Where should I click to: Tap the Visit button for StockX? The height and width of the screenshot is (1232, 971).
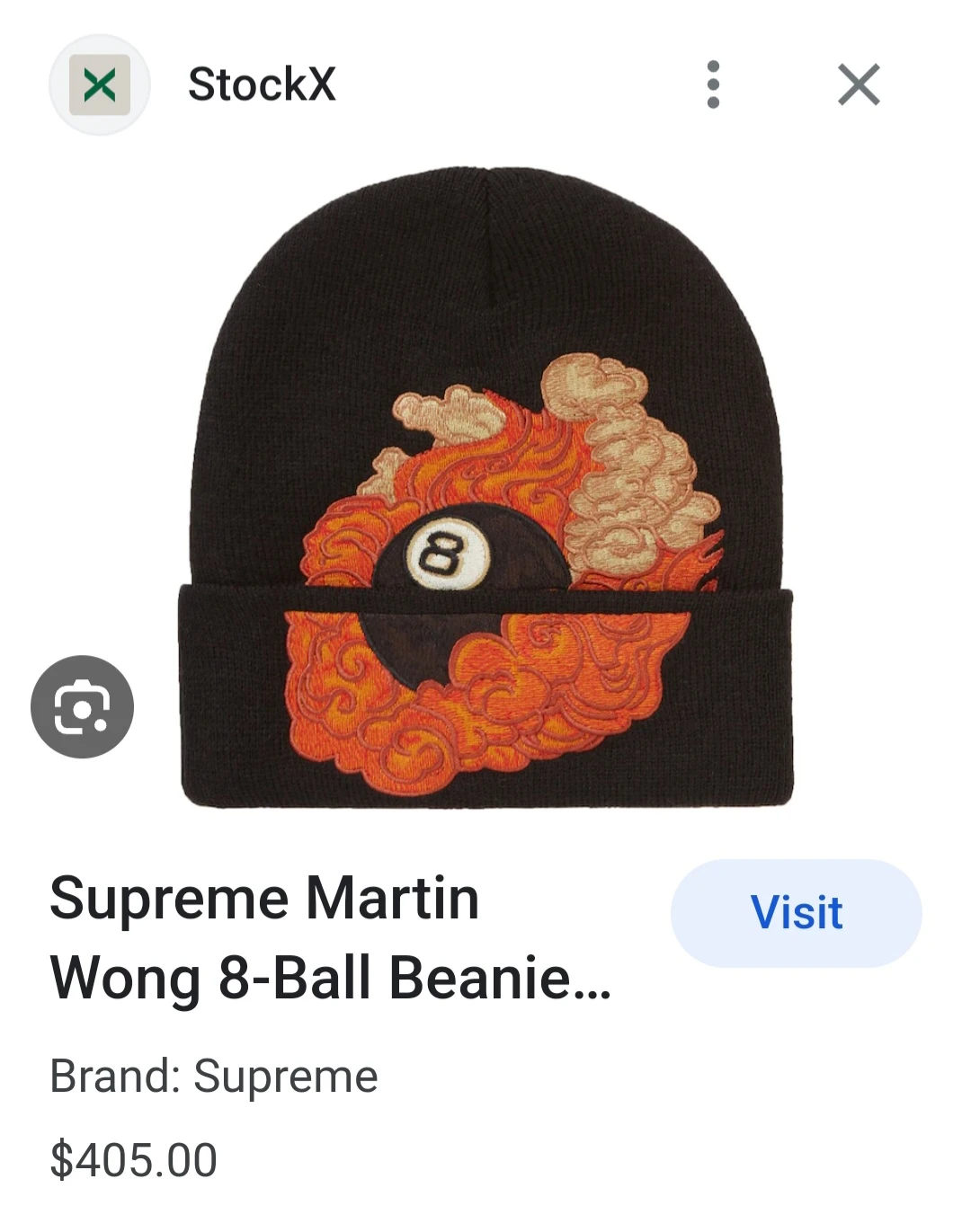point(796,912)
